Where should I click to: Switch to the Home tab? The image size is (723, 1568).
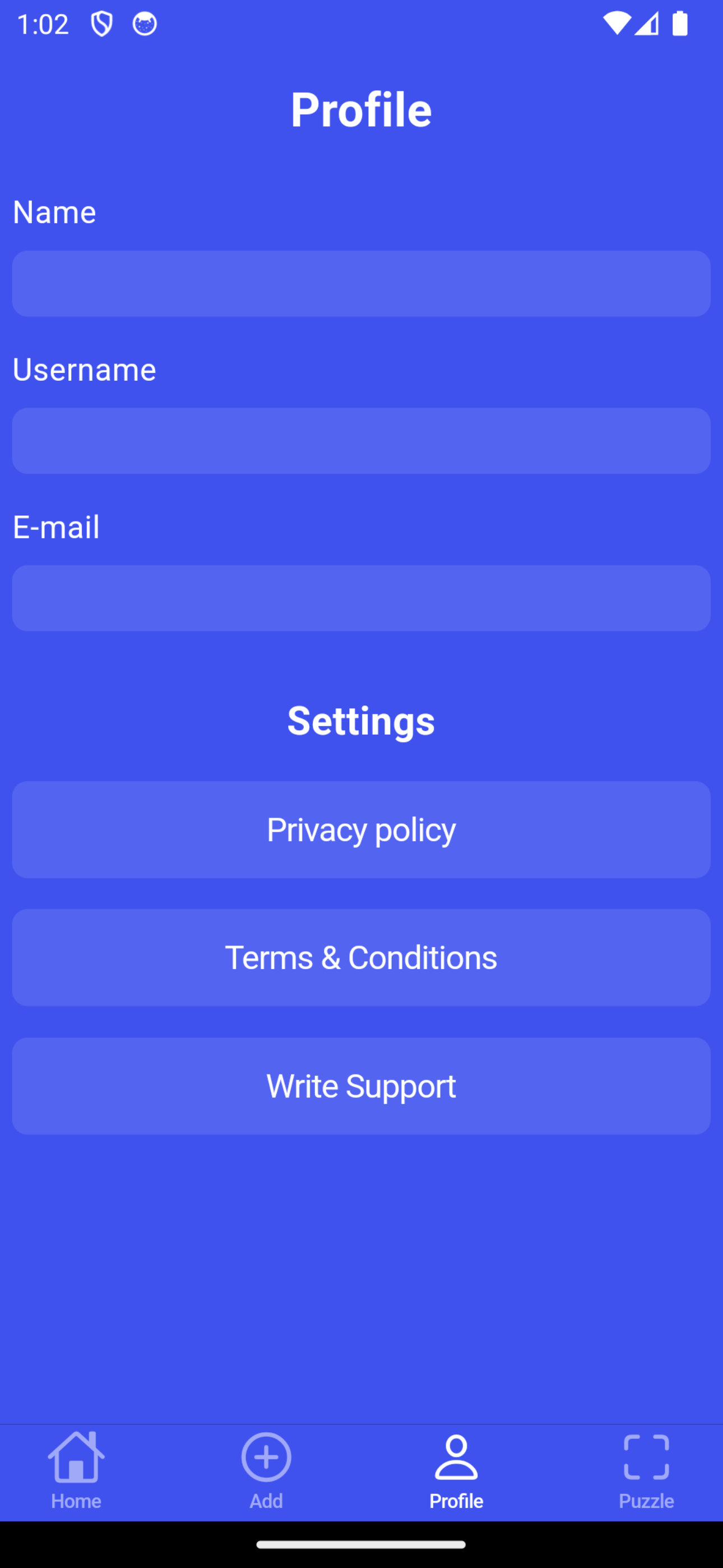coord(76,1469)
